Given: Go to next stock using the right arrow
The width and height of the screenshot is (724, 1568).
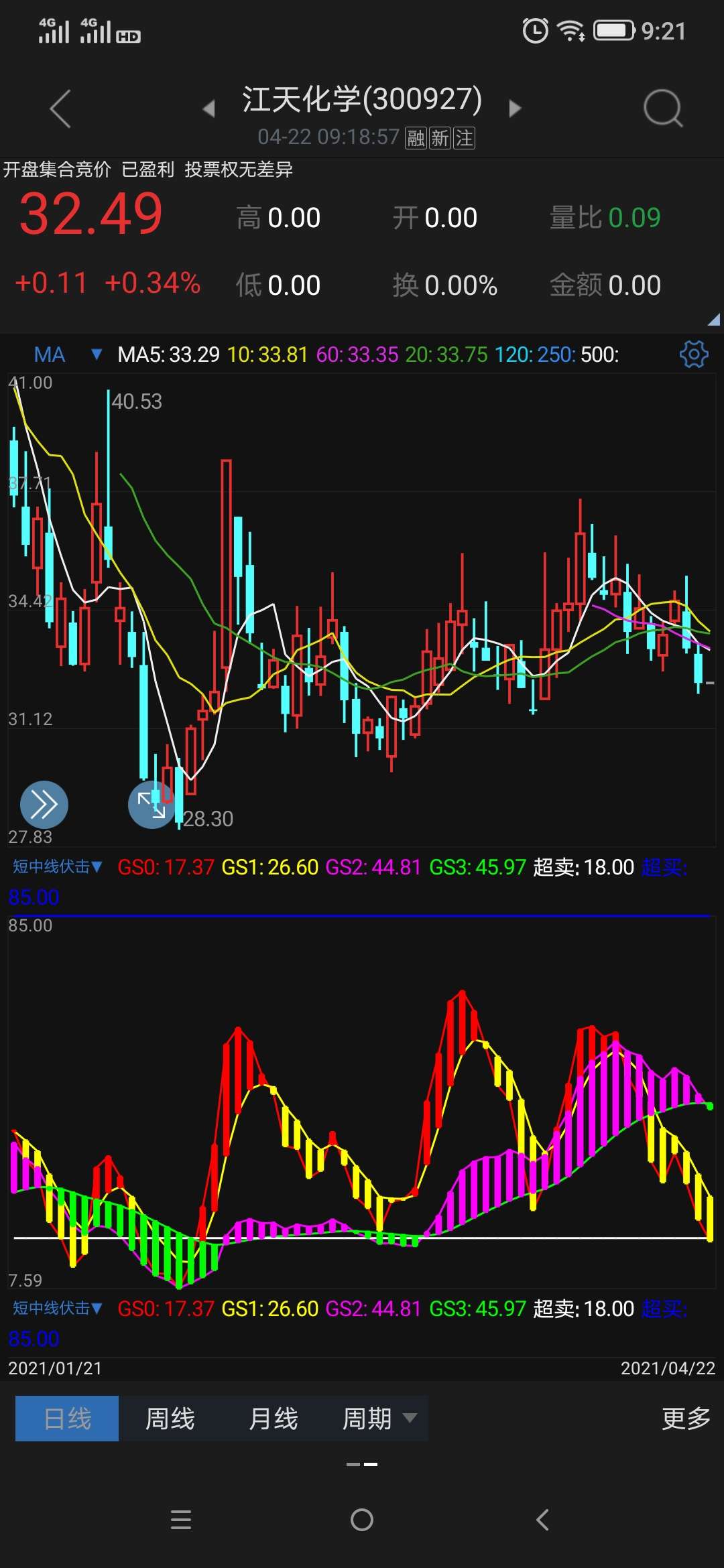Looking at the screenshot, I should 515,107.
